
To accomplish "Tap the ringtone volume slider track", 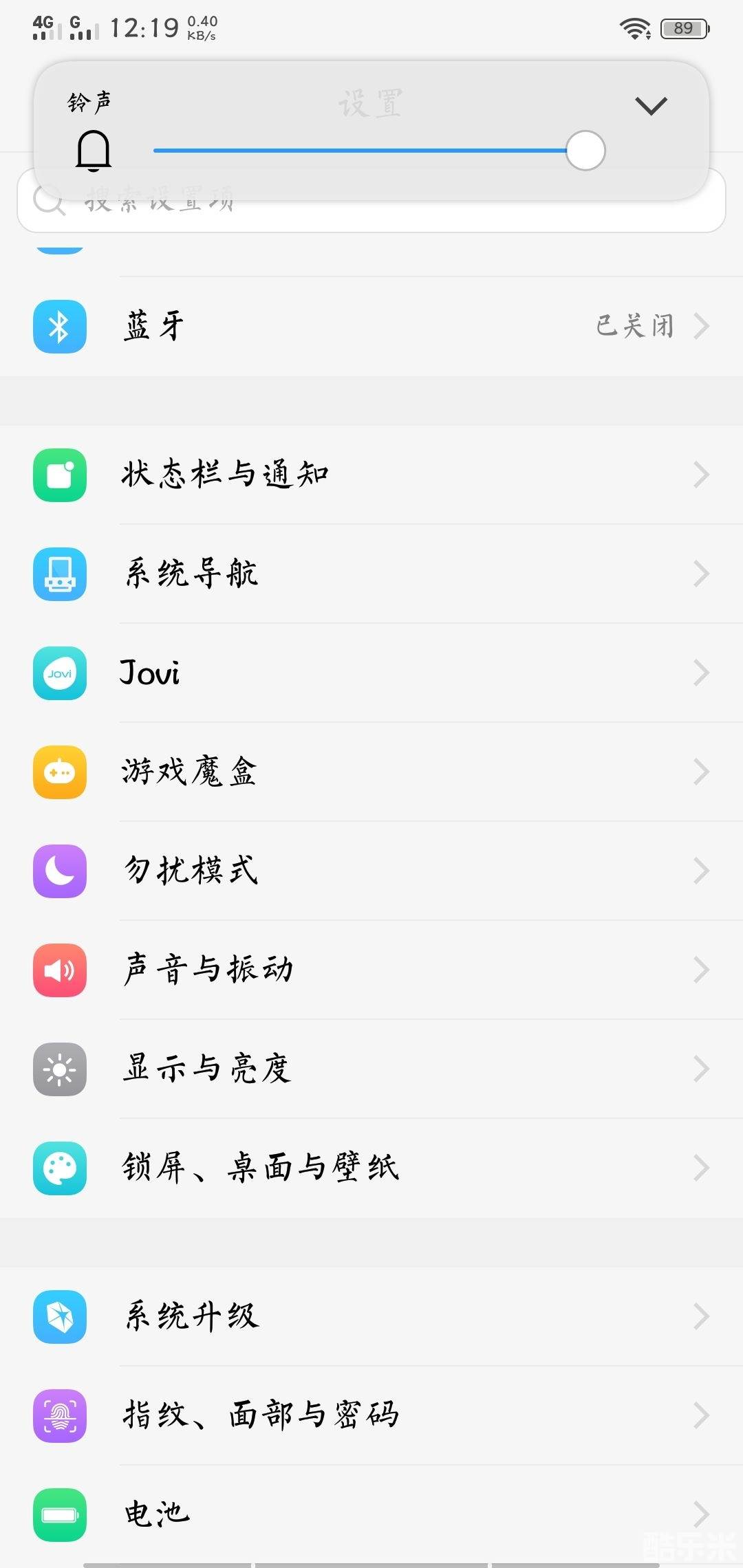I will (359, 150).
